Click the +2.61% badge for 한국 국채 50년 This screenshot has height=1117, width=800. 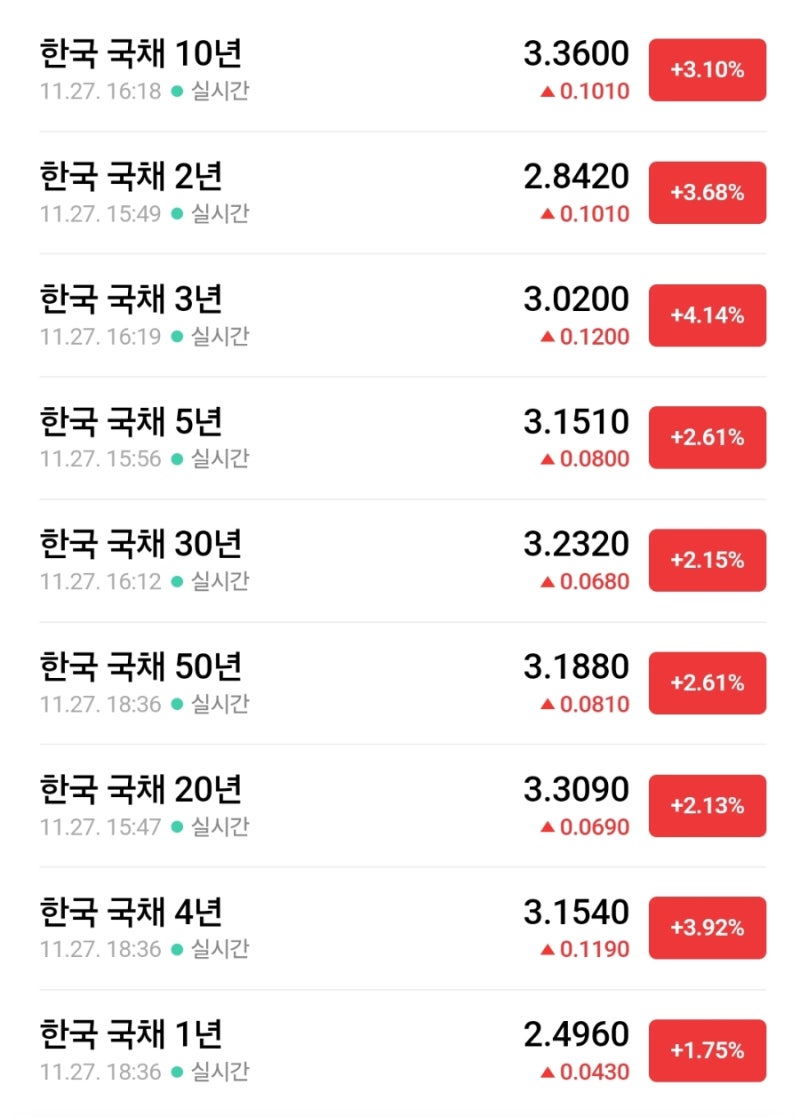tap(707, 683)
